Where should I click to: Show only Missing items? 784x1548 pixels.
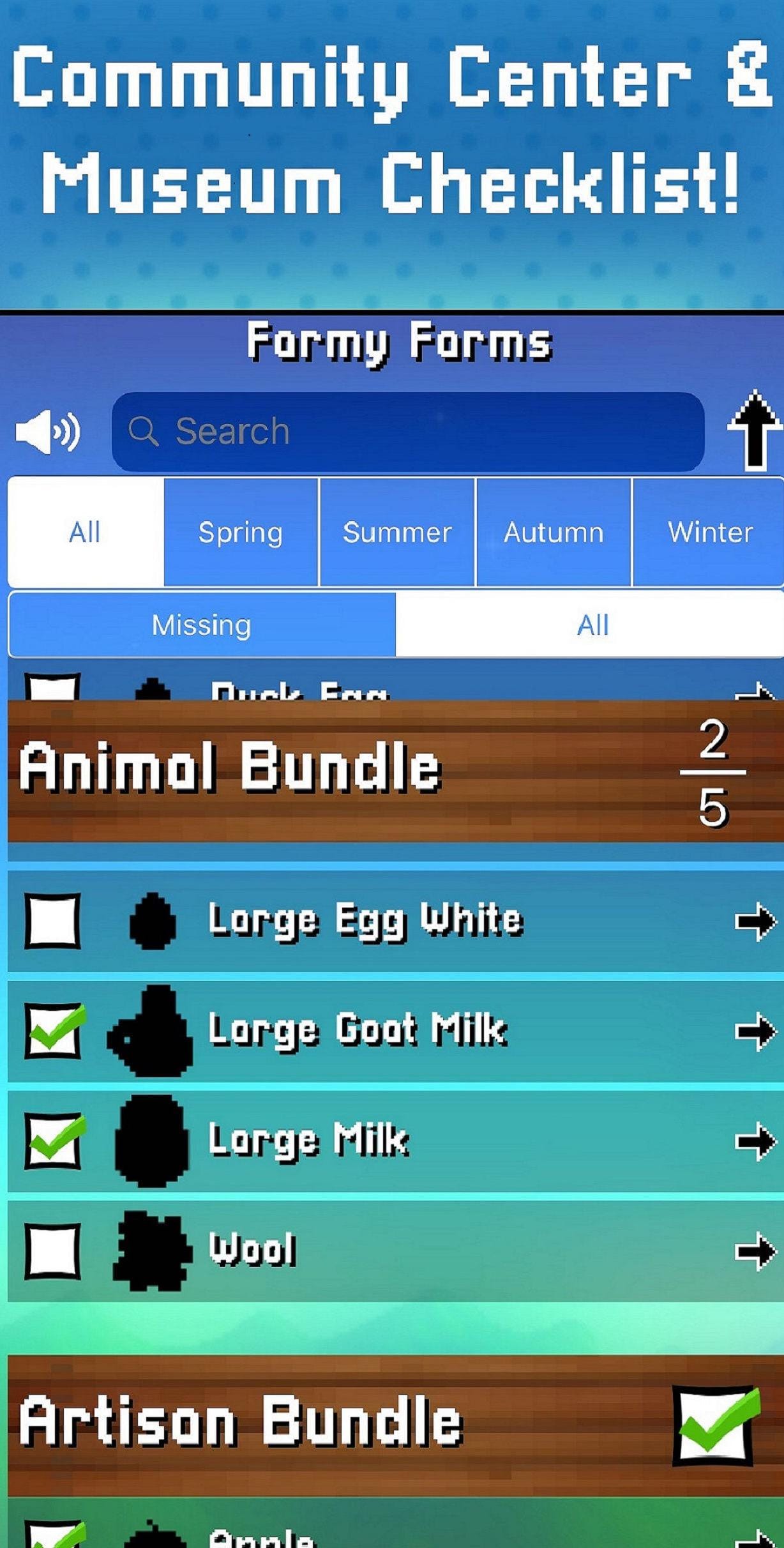pos(200,626)
